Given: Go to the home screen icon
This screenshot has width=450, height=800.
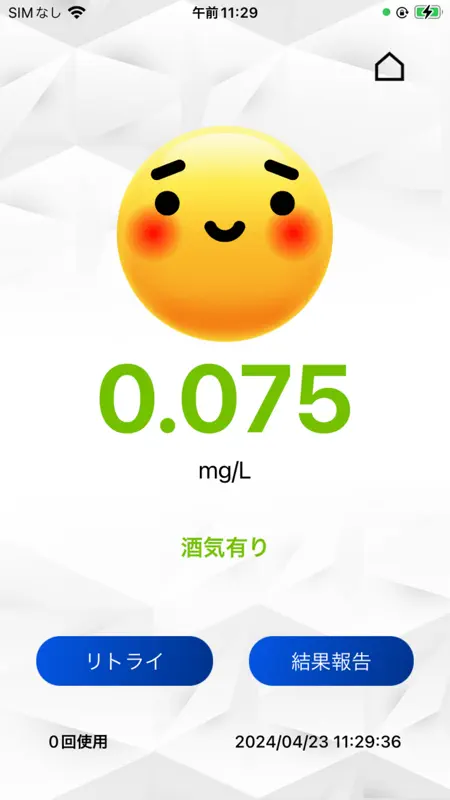Looking at the screenshot, I should tap(389, 67).
